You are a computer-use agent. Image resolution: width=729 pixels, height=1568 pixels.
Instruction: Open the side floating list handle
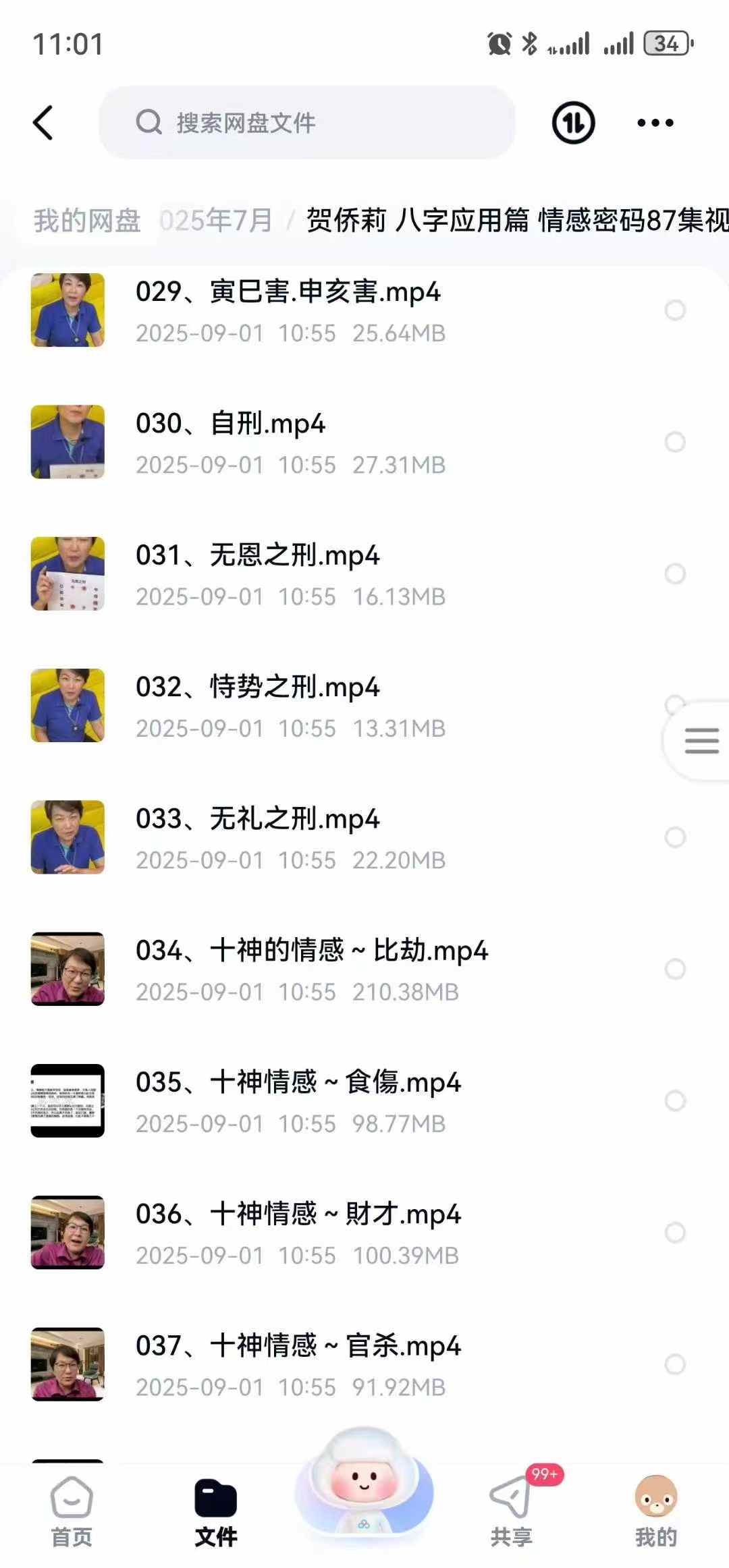click(x=701, y=741)
